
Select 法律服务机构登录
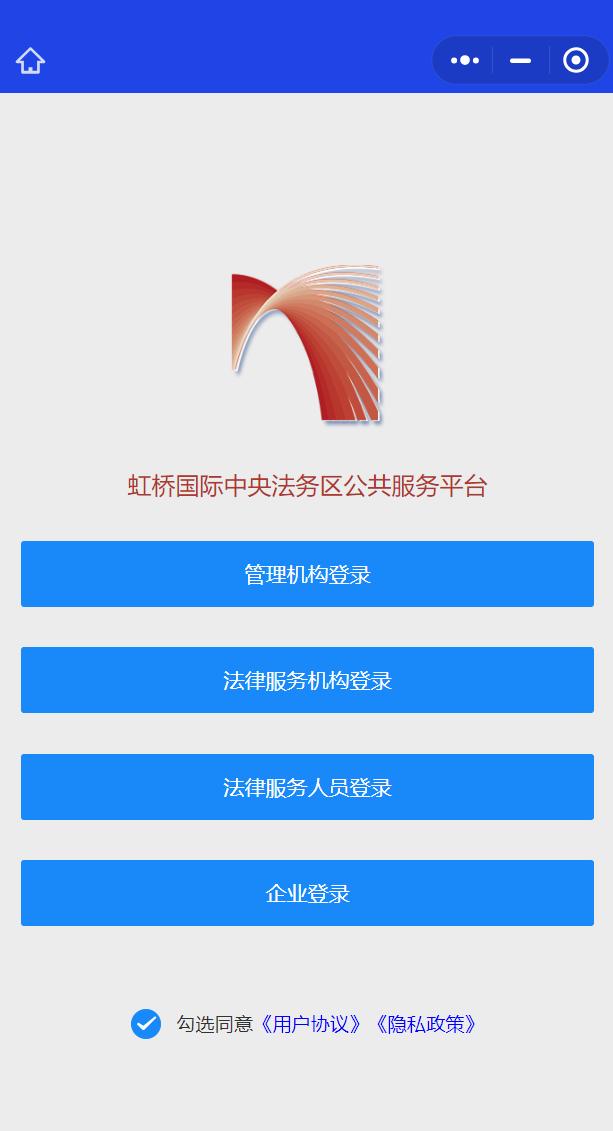[x=307, y=680]
